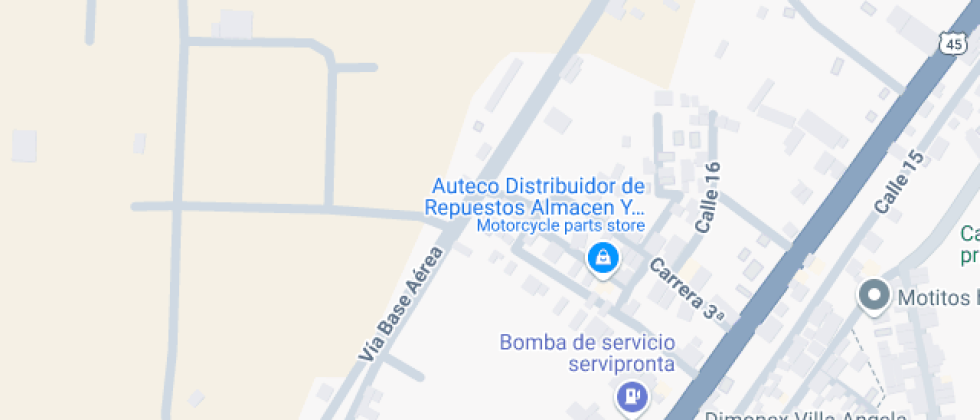Open the Auteco Distribuidor de Repuestos pin
Screen dimensions: 980x420
coord(602,259)
